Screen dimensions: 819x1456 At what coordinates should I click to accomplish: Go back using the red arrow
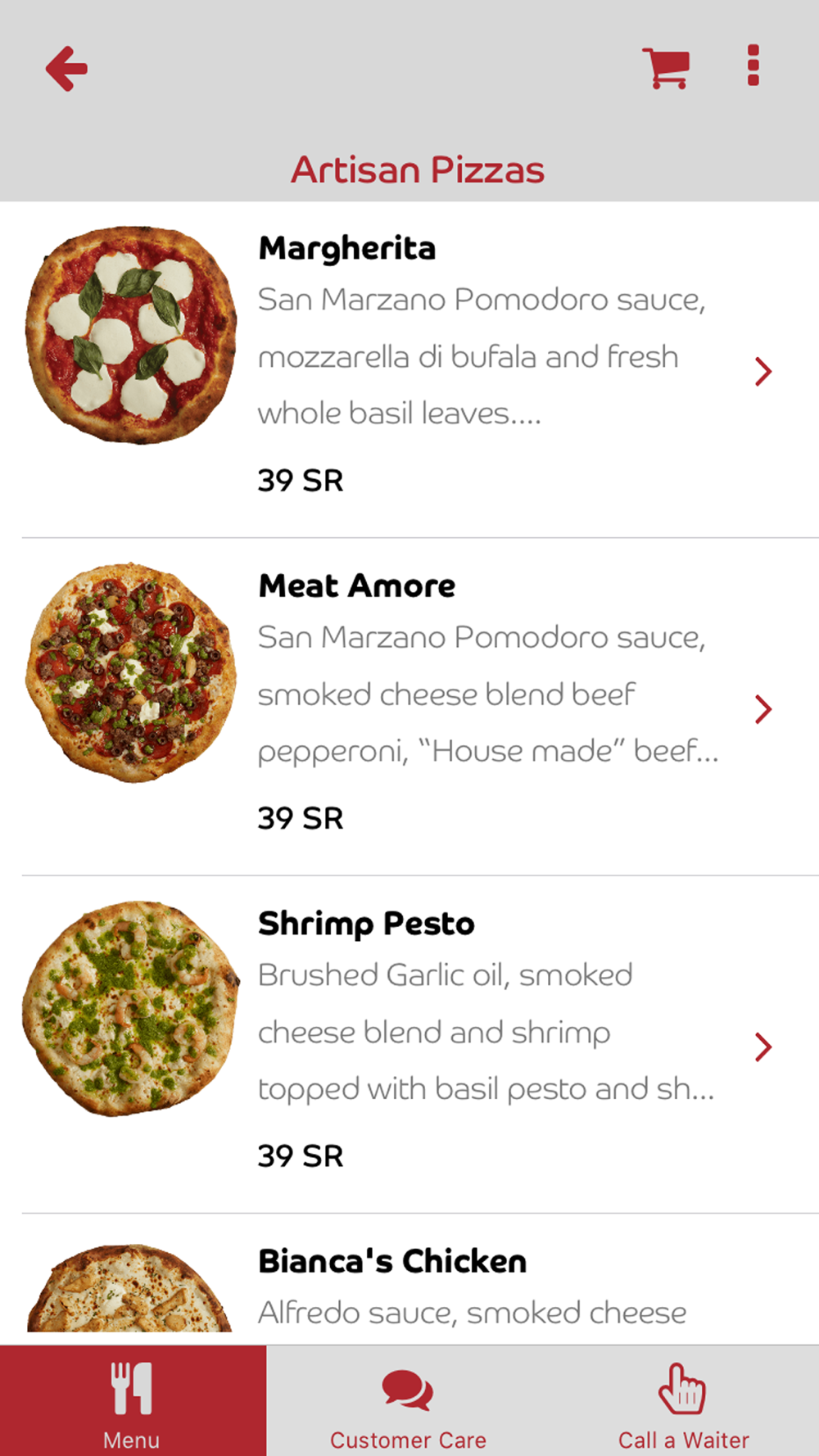point(66,68)
